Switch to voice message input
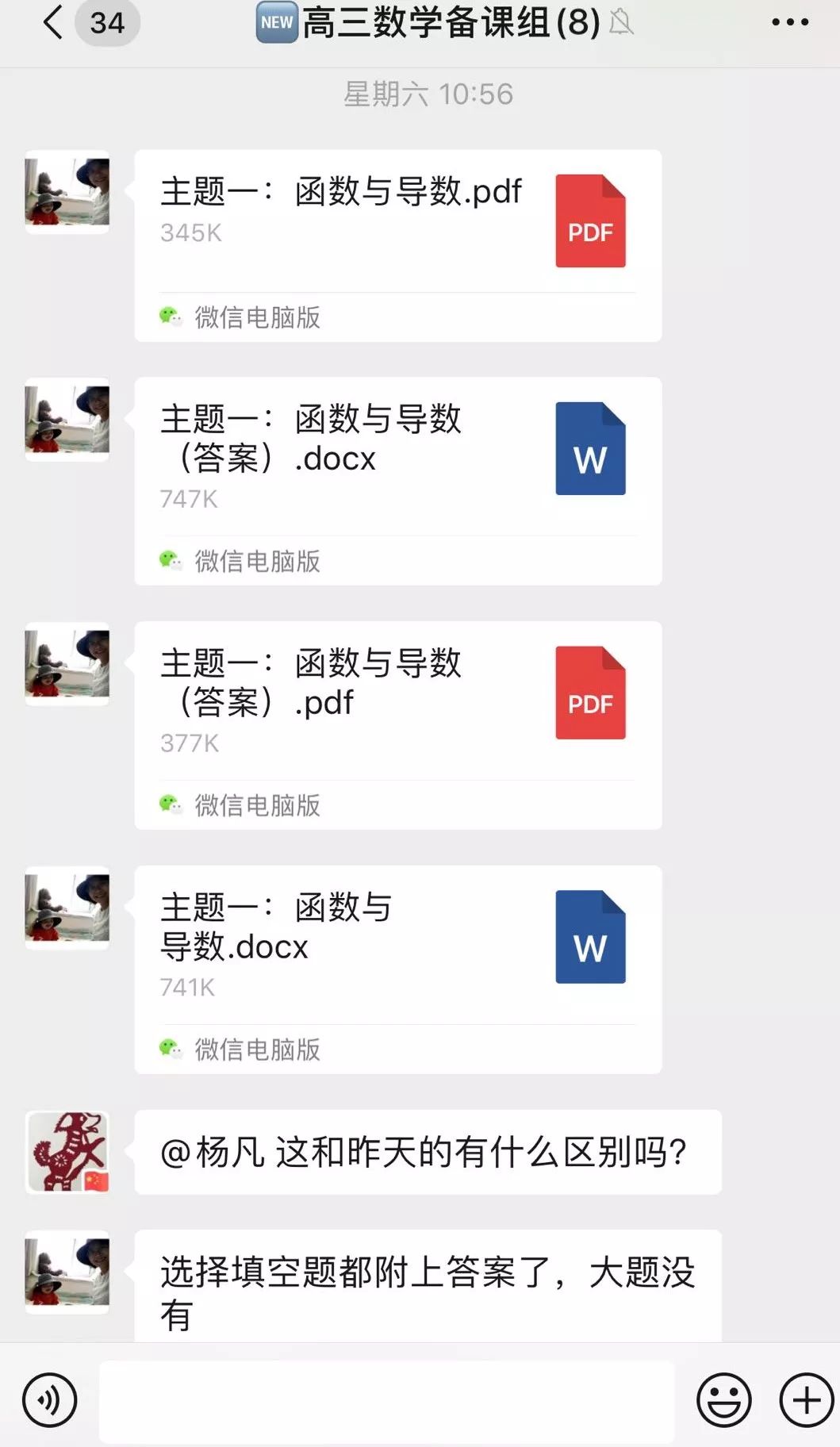Screen dimensions: 840x1447 click(x=50, y=1400)
